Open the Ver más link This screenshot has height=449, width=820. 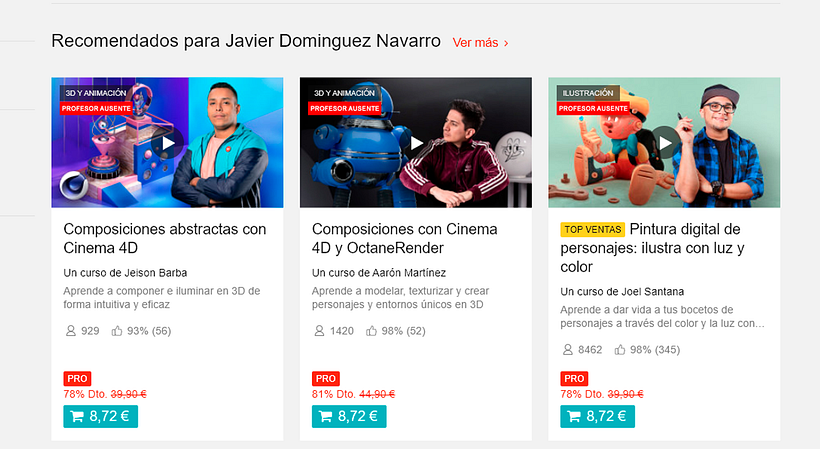pyautogui.click(x=480, y=43)
